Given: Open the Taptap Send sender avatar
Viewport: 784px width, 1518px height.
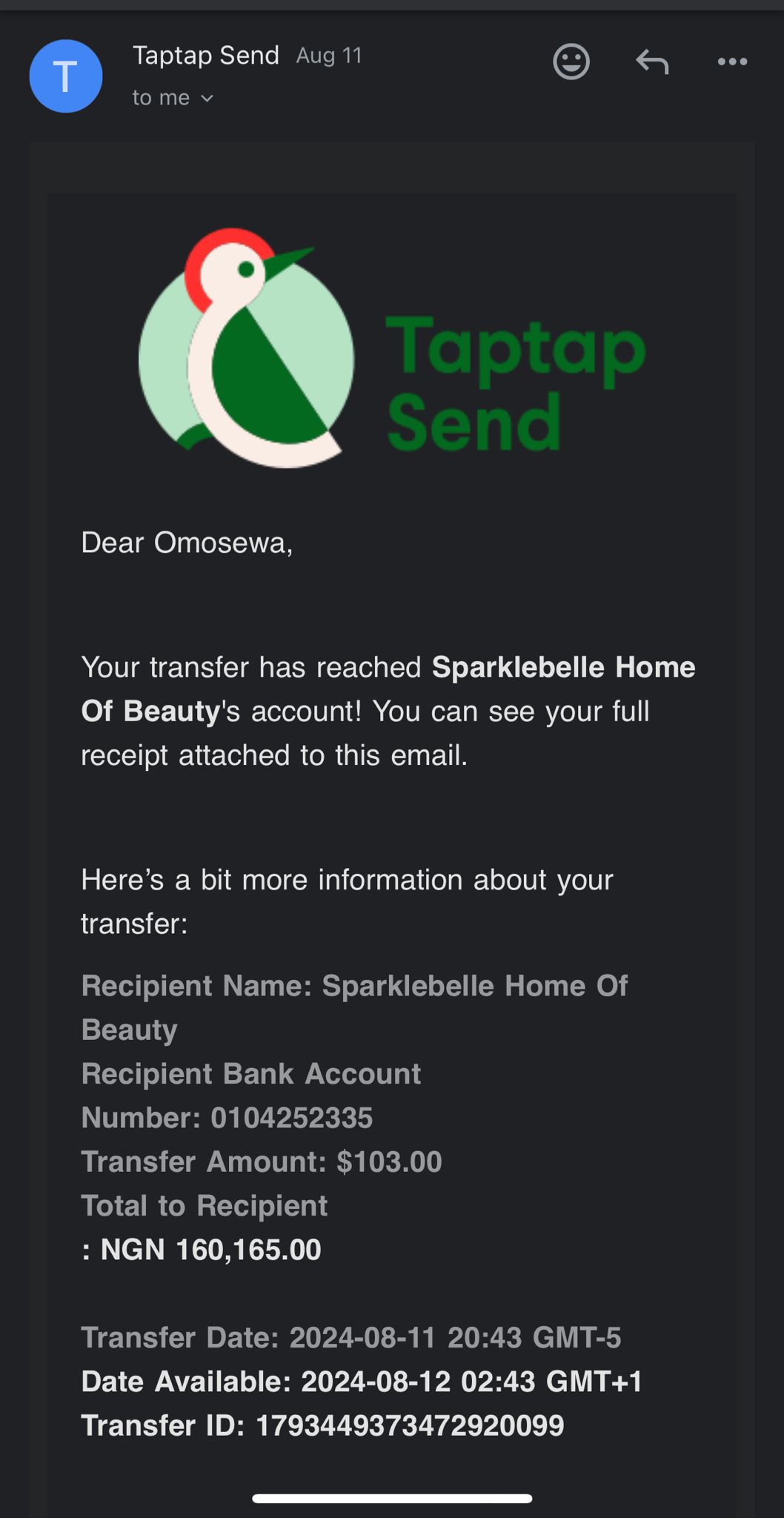Looking at the screenshot, I should tap(66, 76).
